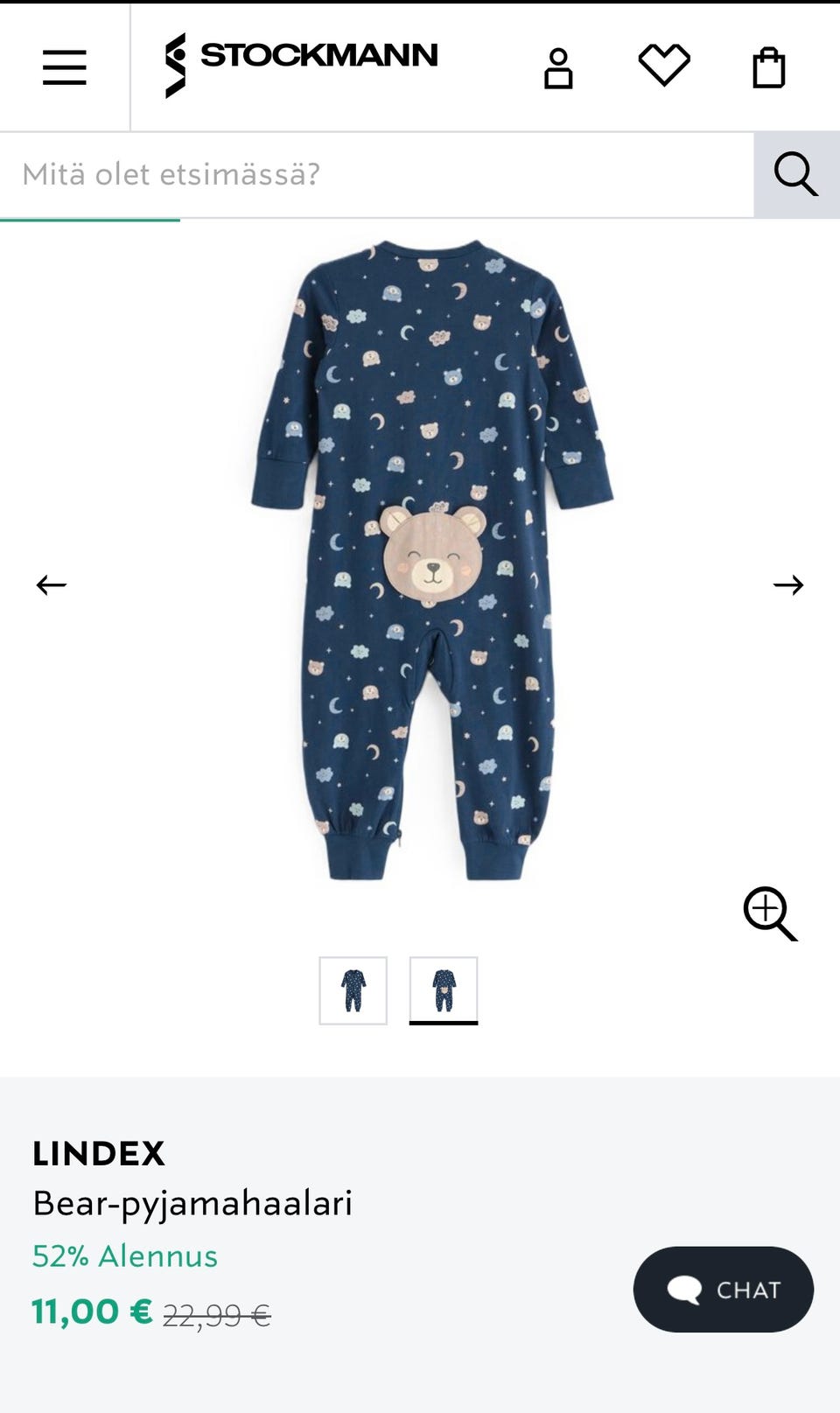Go to the Stockmann home page logo
This screenshot has height=1413, width=840.
click(301, 66)
